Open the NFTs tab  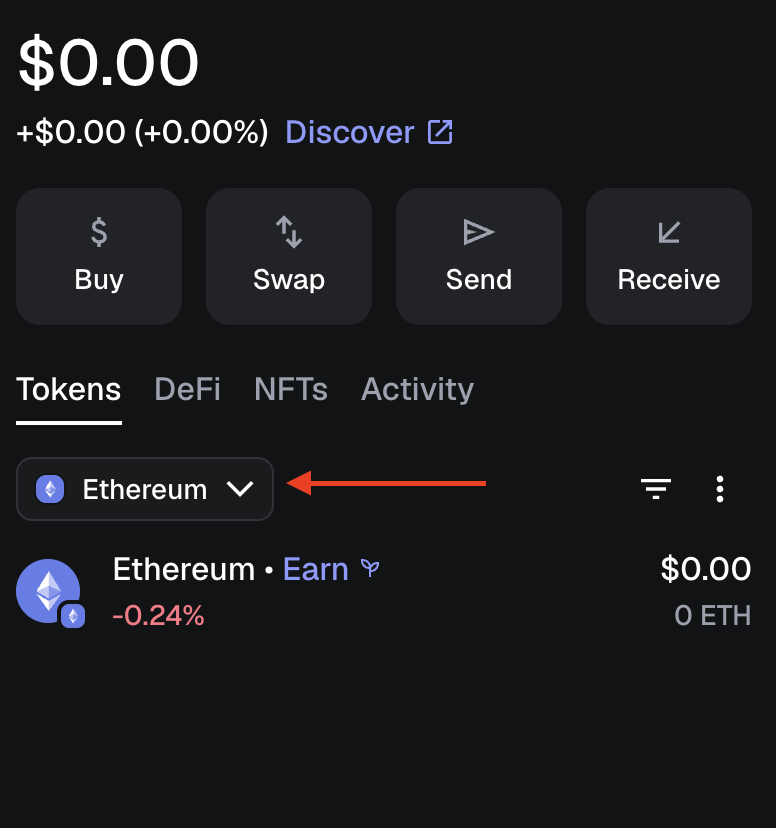[291, 389]
